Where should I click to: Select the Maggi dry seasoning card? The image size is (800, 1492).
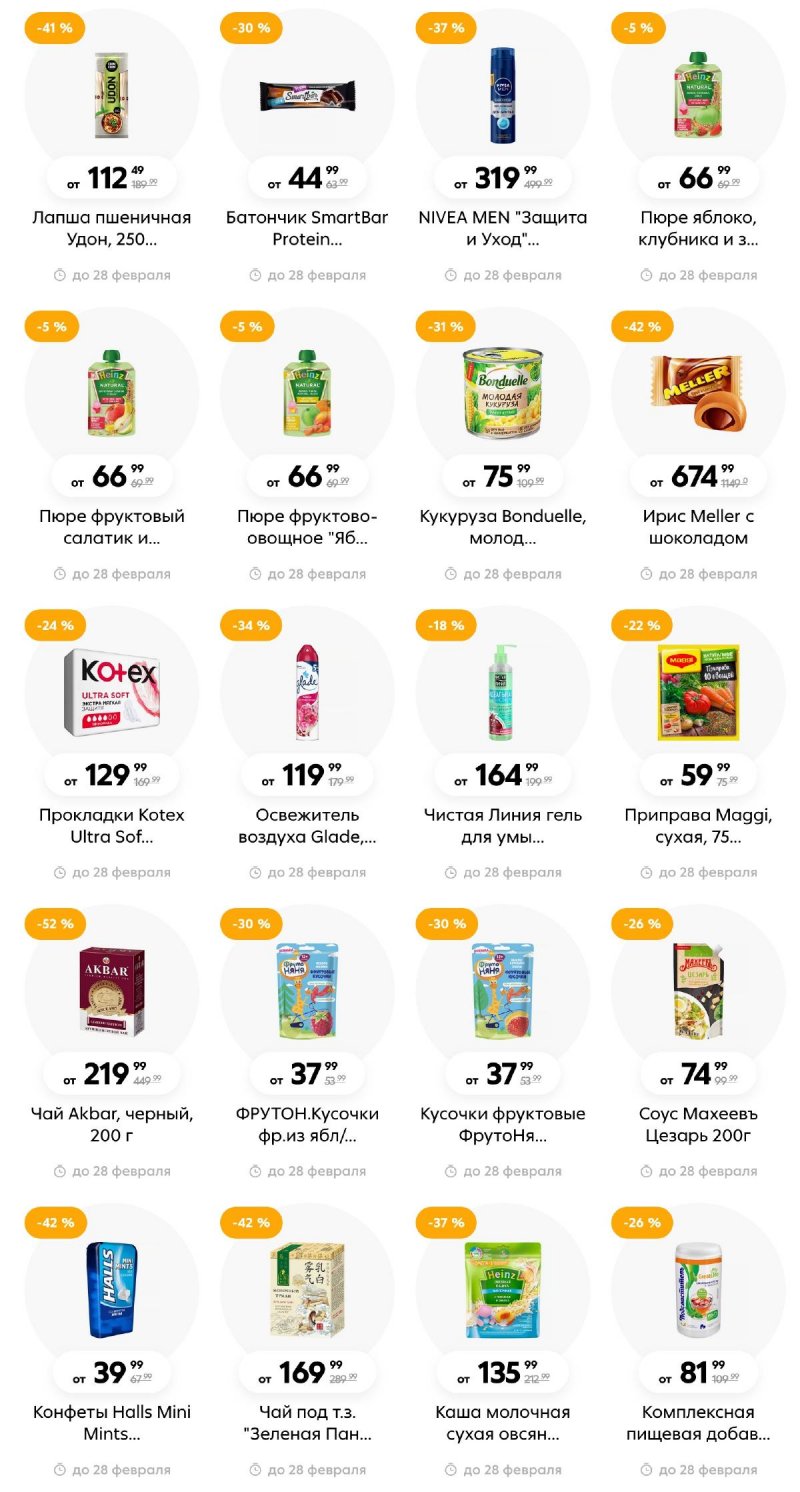point(698,693)
